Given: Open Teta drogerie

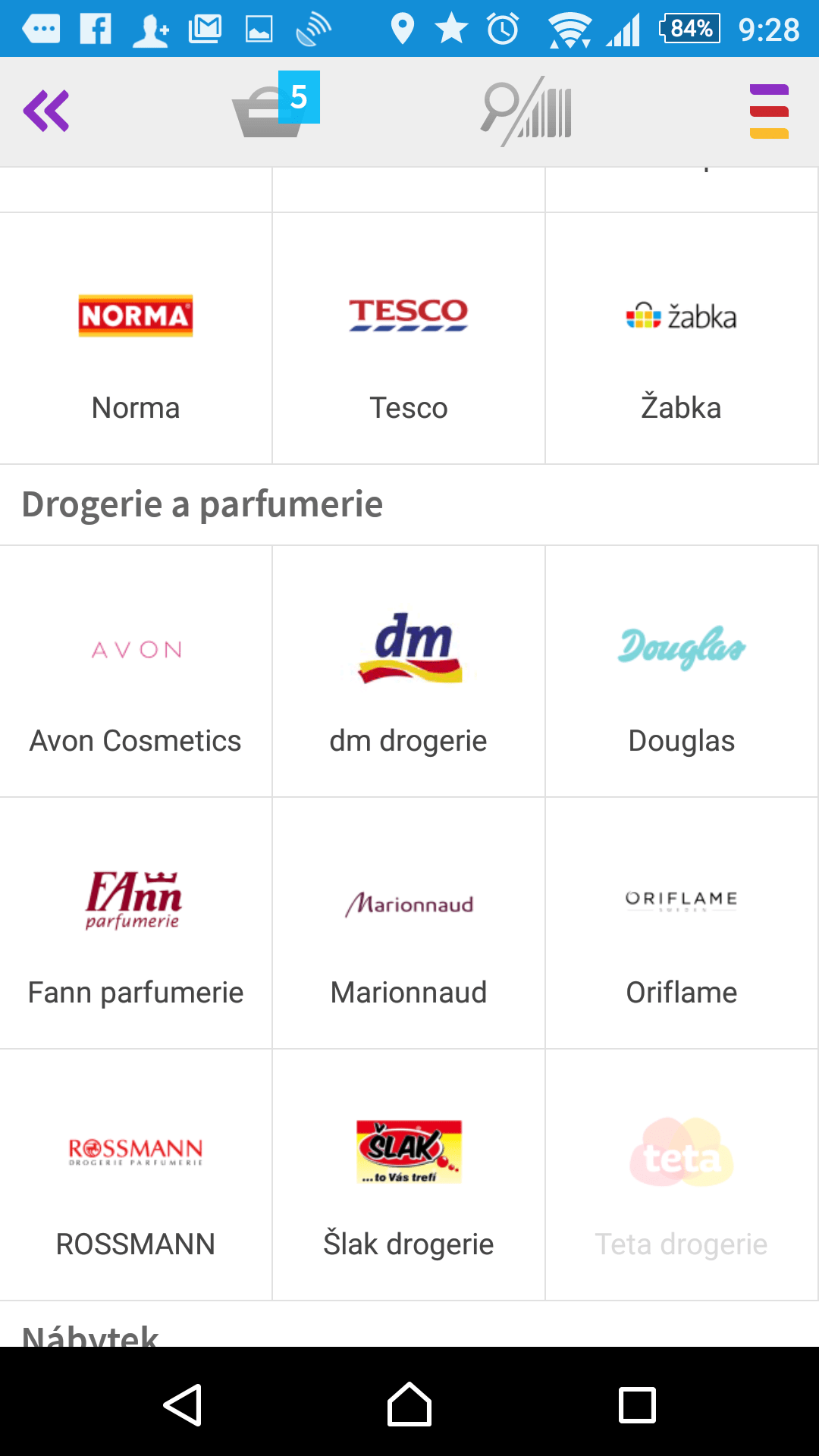Looking at the screenshot, I should 682,1175.
